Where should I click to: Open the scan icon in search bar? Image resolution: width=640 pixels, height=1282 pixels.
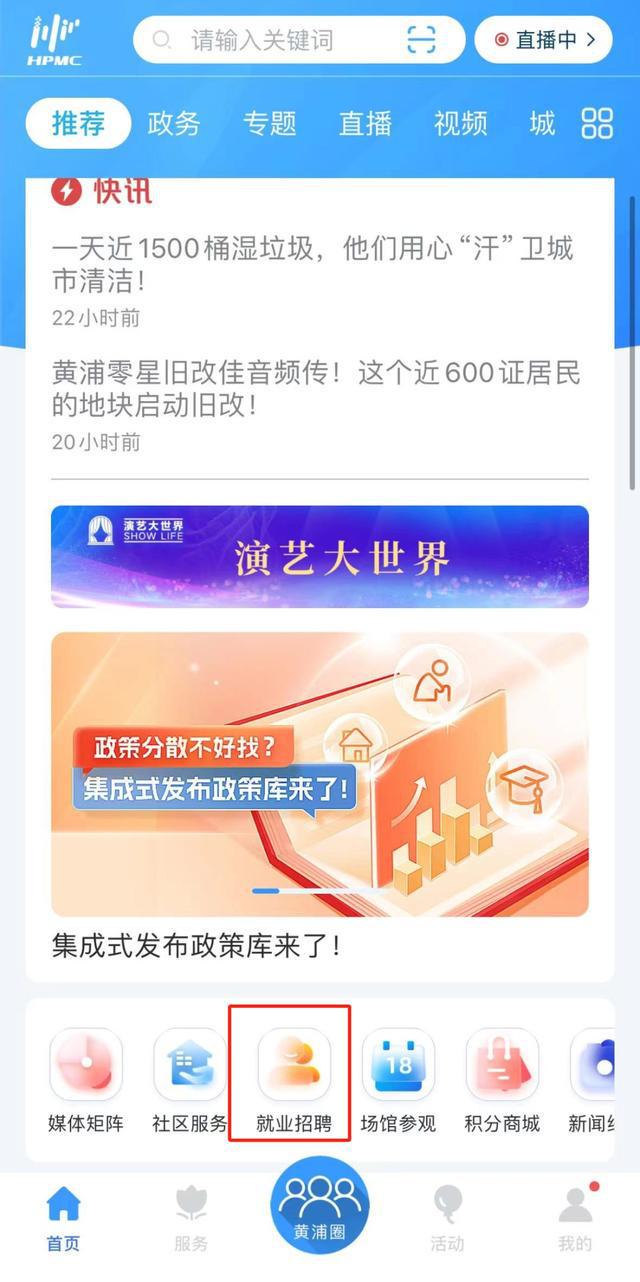click(x=421, y=40)
